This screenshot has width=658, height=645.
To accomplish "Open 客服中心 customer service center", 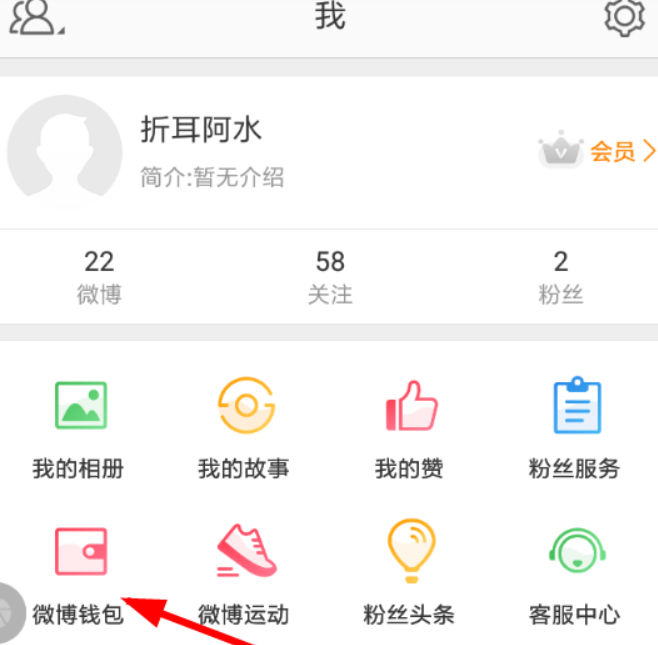I will point(575,572).
